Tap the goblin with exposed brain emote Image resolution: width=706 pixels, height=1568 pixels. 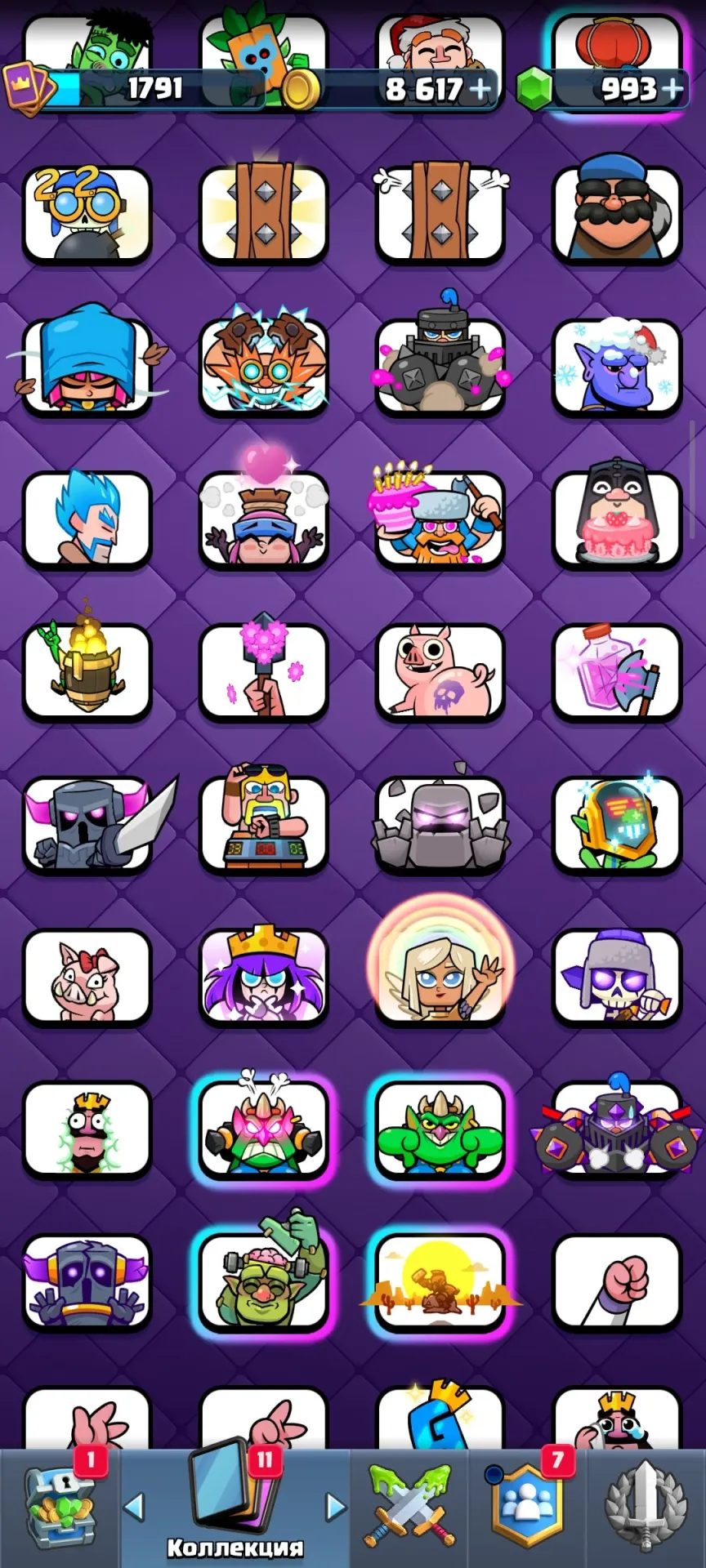click(x=263, y=1278)
